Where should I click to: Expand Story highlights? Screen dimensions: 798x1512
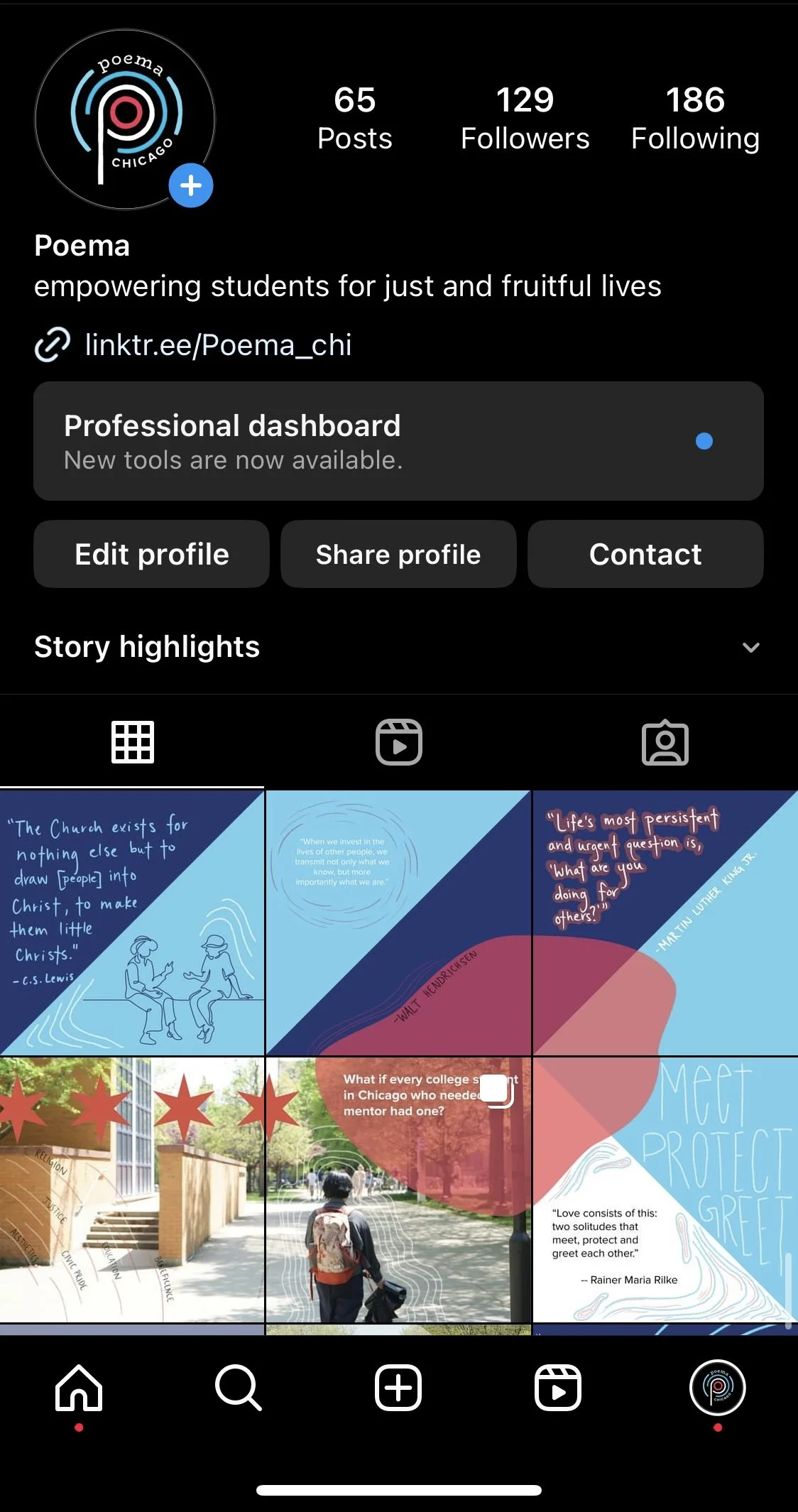[750, 647]
